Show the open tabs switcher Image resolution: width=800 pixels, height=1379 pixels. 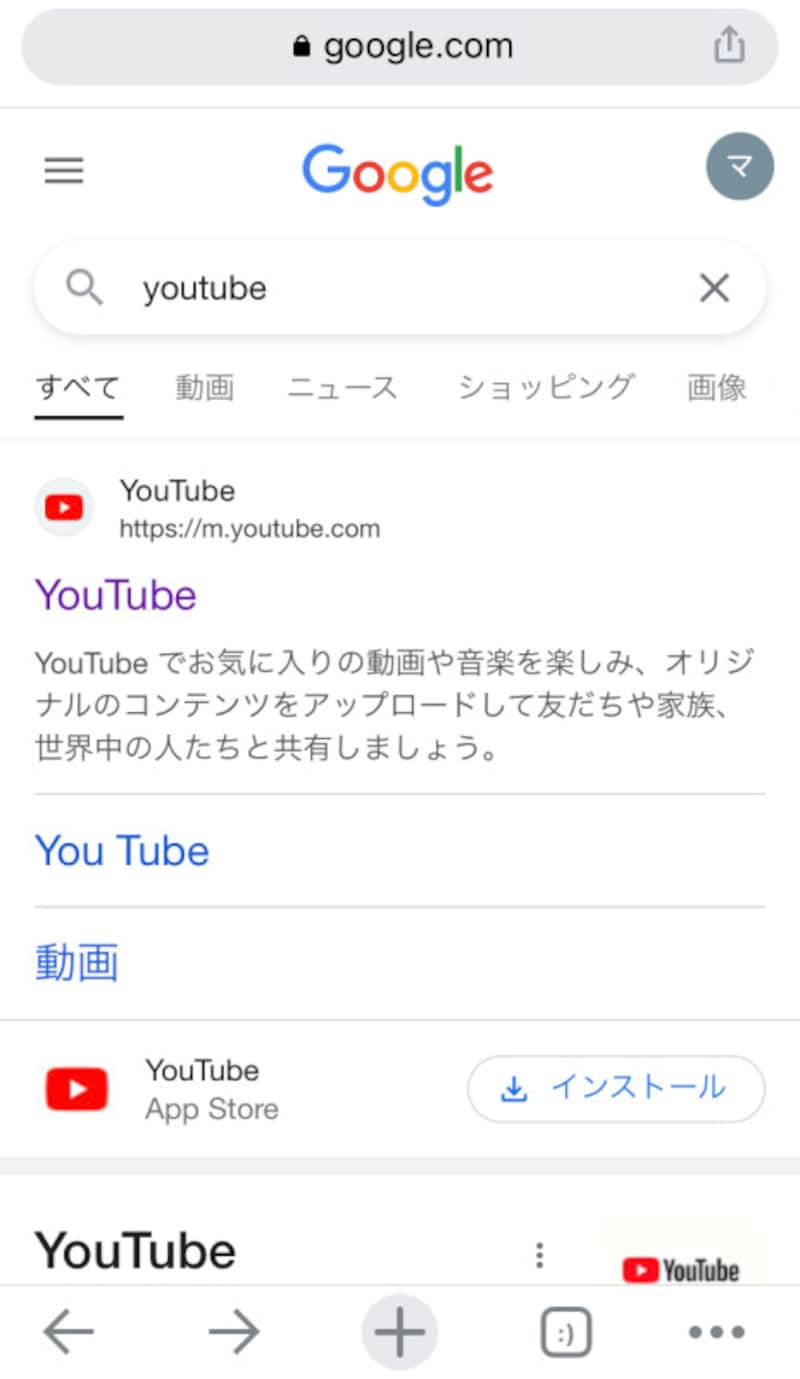(x=566, y=1332)
